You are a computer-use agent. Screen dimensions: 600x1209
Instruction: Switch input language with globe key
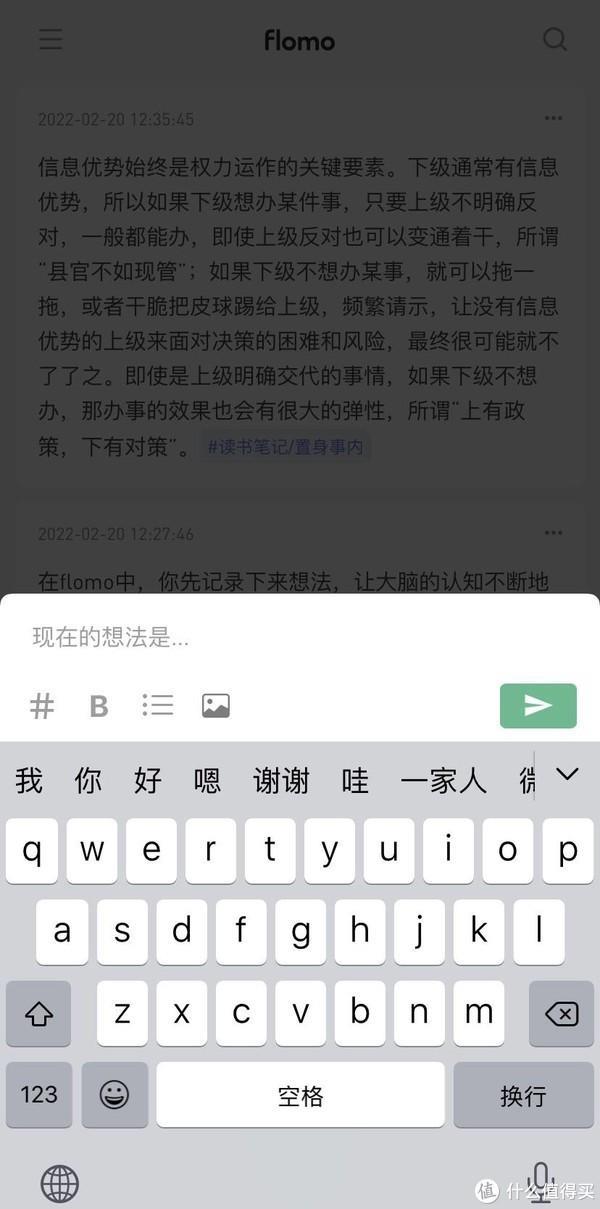[x=59, y=1184]
